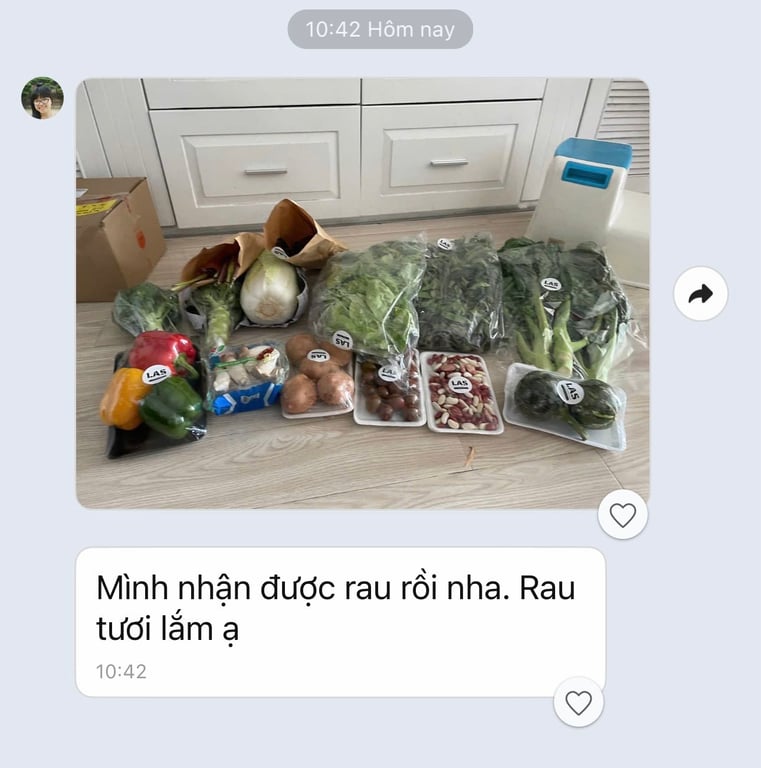Image resolution: width=761 pixels, height=768 pixels.
Task: Open the vegetable photo in the chat
Action: click(x=362, y=292)
